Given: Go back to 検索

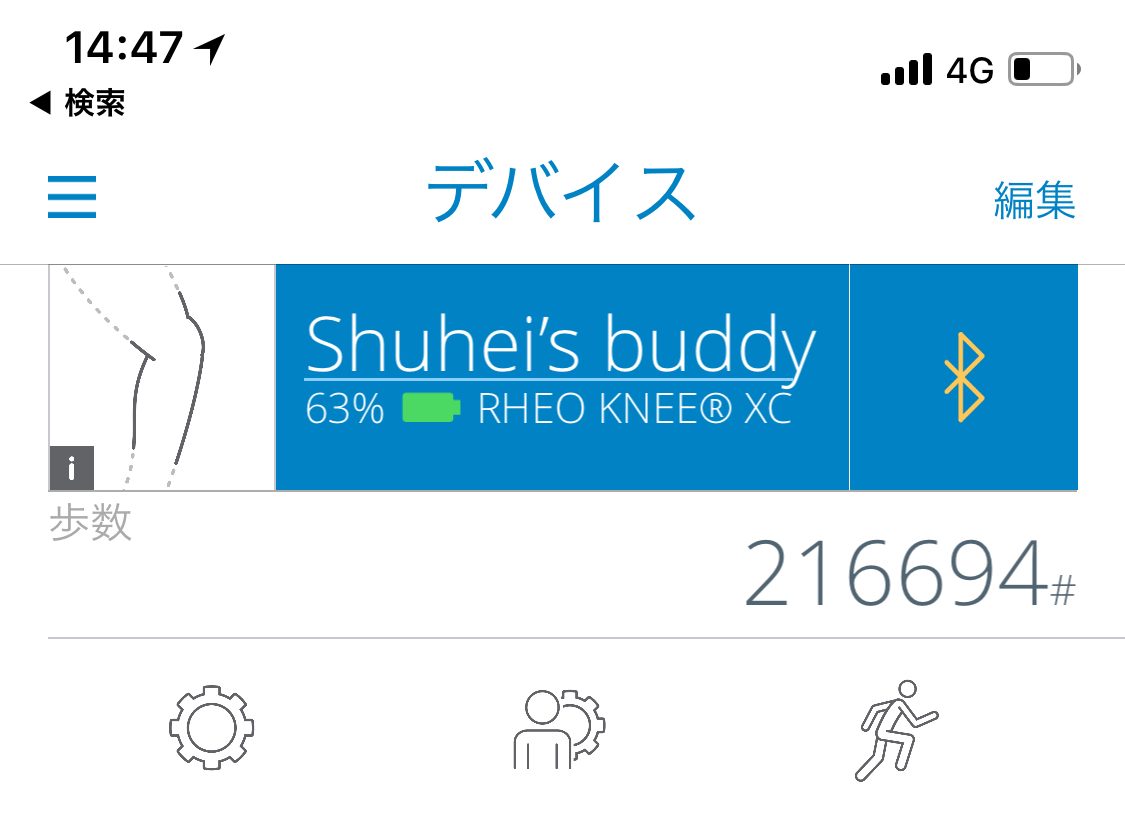Looking at the screenshot, I should [x=78, y=103].
